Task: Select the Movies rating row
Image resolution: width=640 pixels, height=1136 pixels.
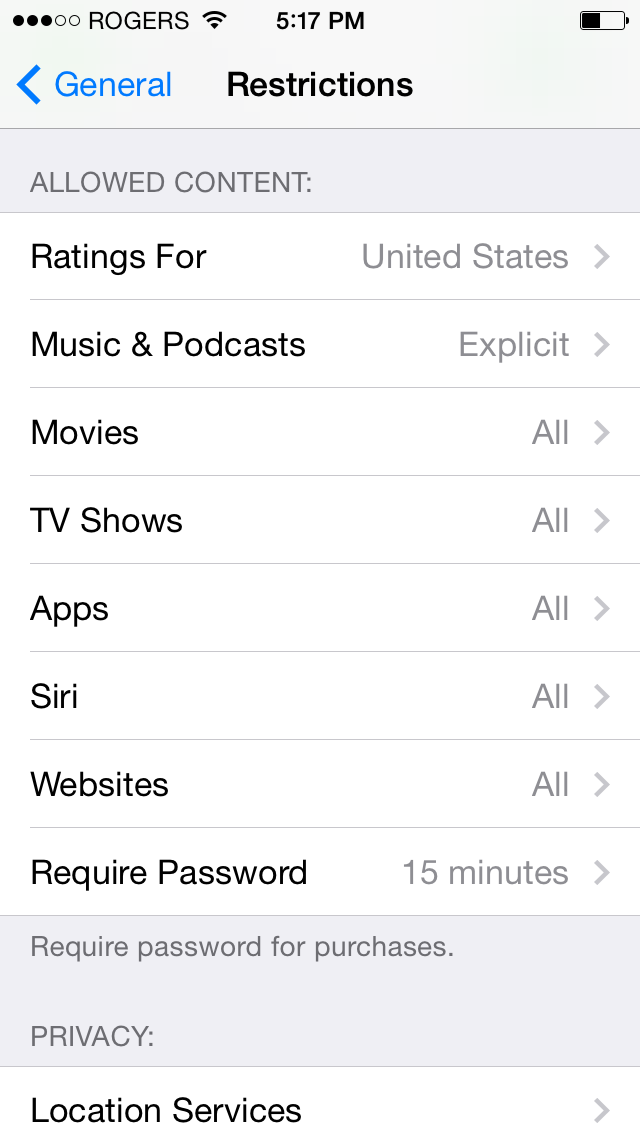Action: coord(320,433)
